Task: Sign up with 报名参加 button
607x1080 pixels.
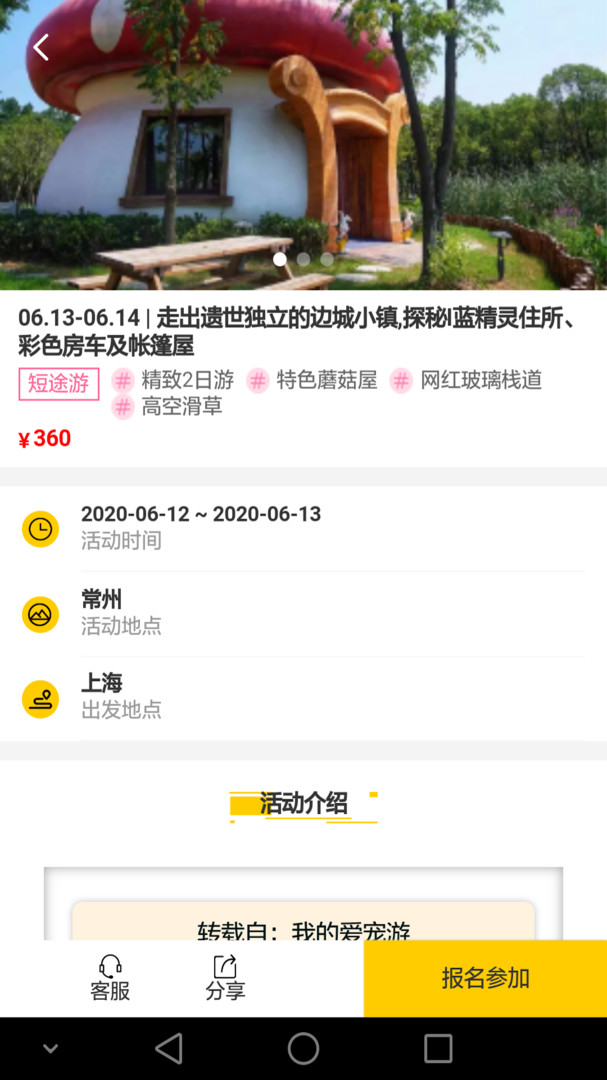Action: pyautogui.click(x=485, y=978)
